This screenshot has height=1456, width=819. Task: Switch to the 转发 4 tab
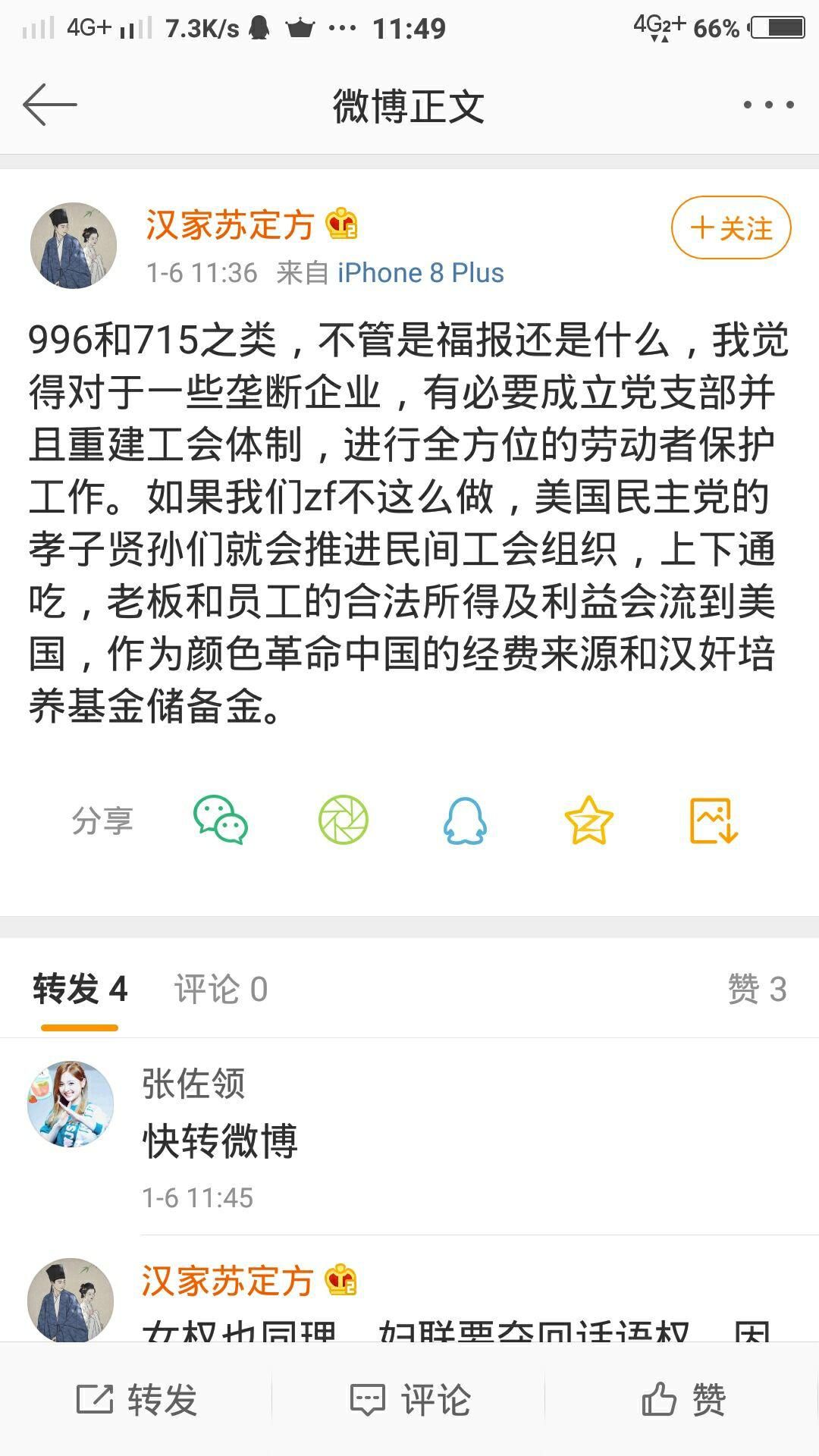[x=80, y=989]
